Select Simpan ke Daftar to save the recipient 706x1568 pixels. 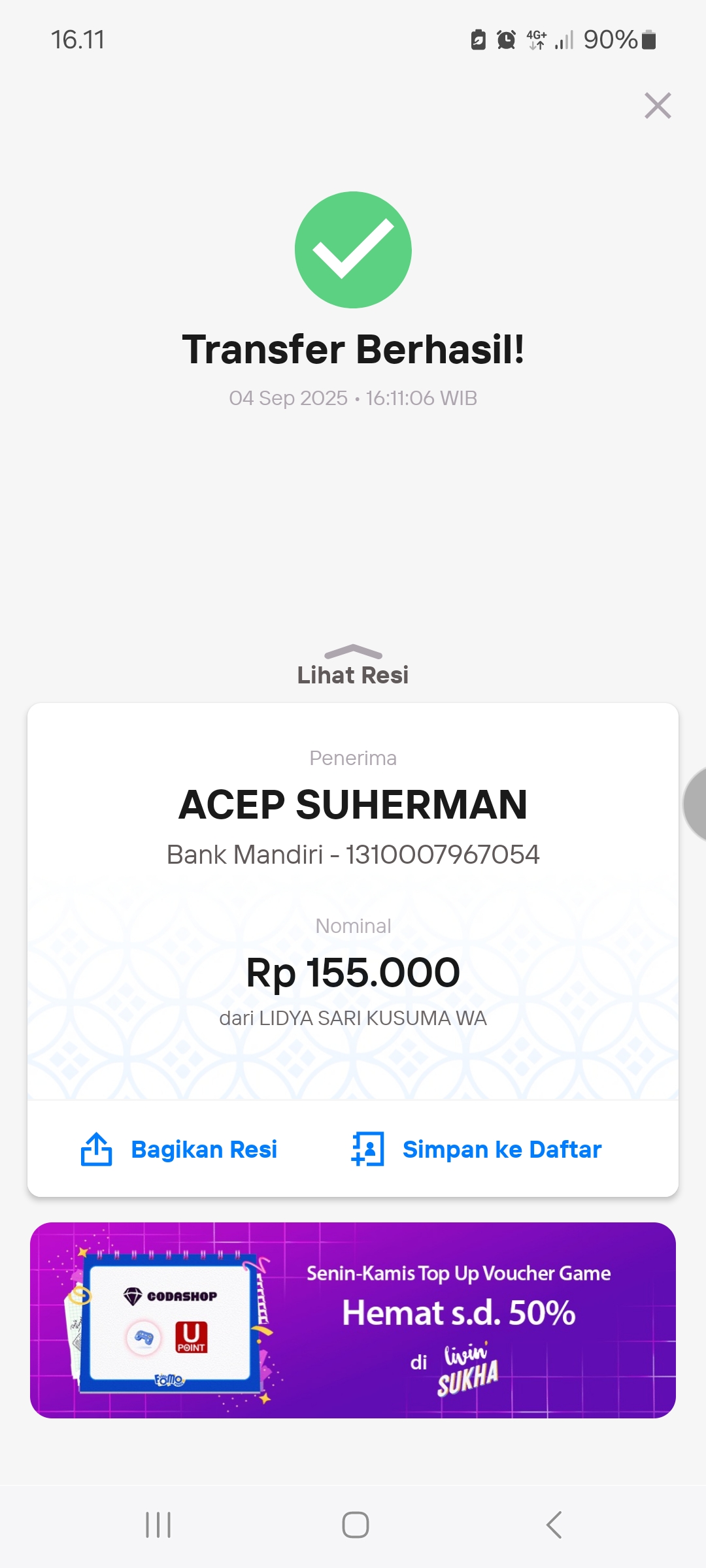click(x=476, y=1149)
